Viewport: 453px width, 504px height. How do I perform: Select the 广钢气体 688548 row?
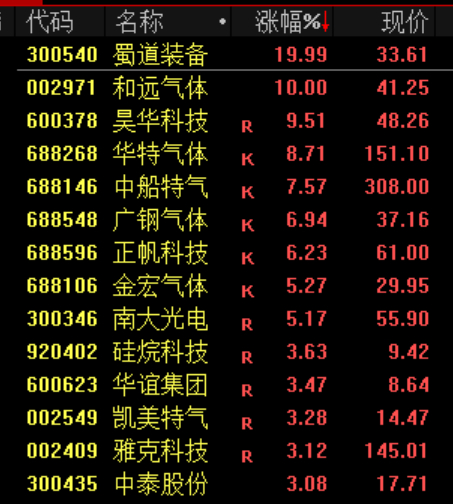pyautogui.click(x=227, y=220)
